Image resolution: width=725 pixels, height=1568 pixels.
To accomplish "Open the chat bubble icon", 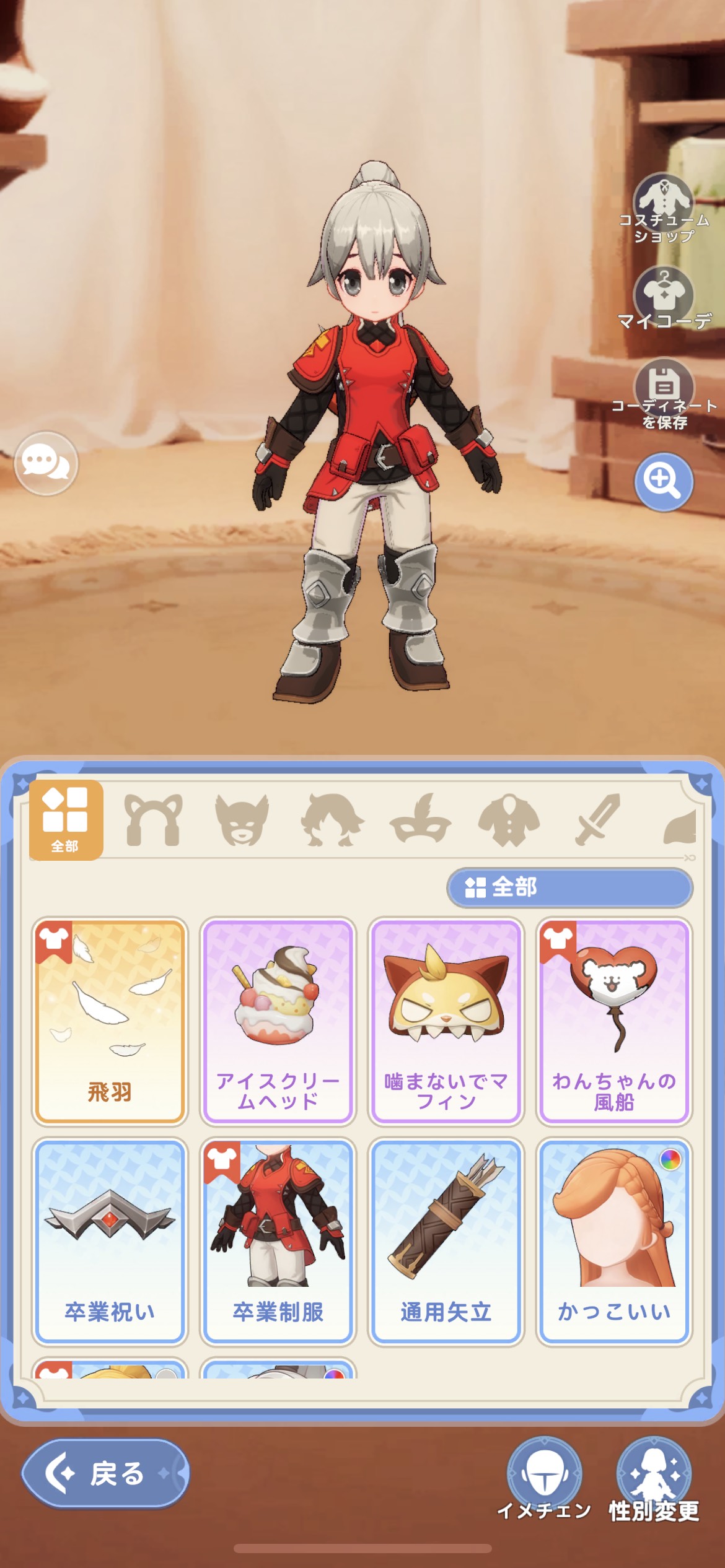I will (x=46, y=463).
